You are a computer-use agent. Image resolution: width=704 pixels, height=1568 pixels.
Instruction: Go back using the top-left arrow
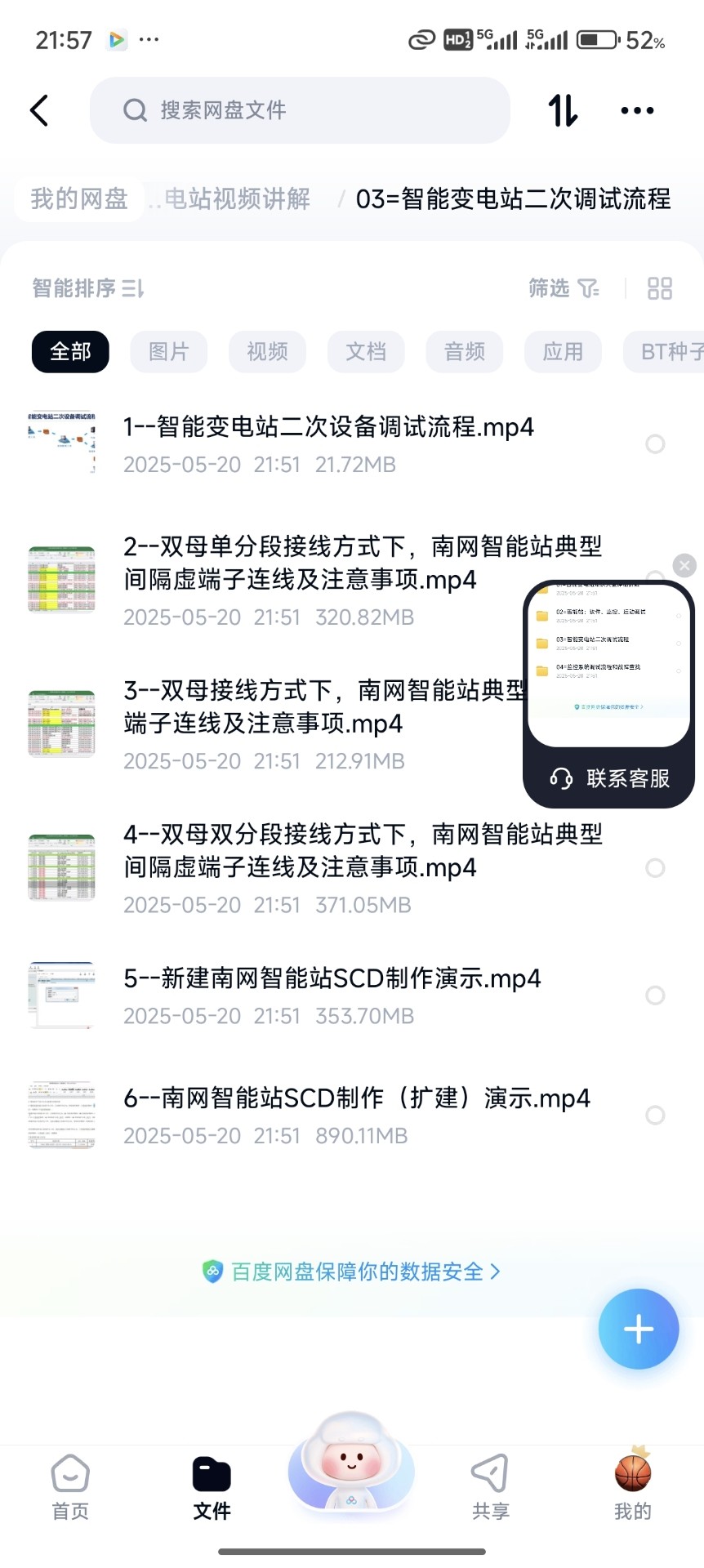(39, 110)
